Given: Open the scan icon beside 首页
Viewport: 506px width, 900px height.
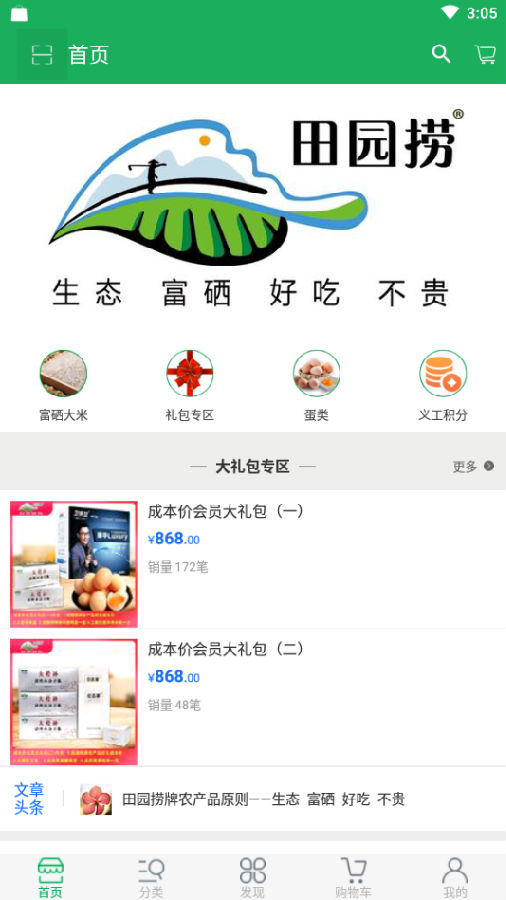Looking at the screenshot, I should 41,55.
